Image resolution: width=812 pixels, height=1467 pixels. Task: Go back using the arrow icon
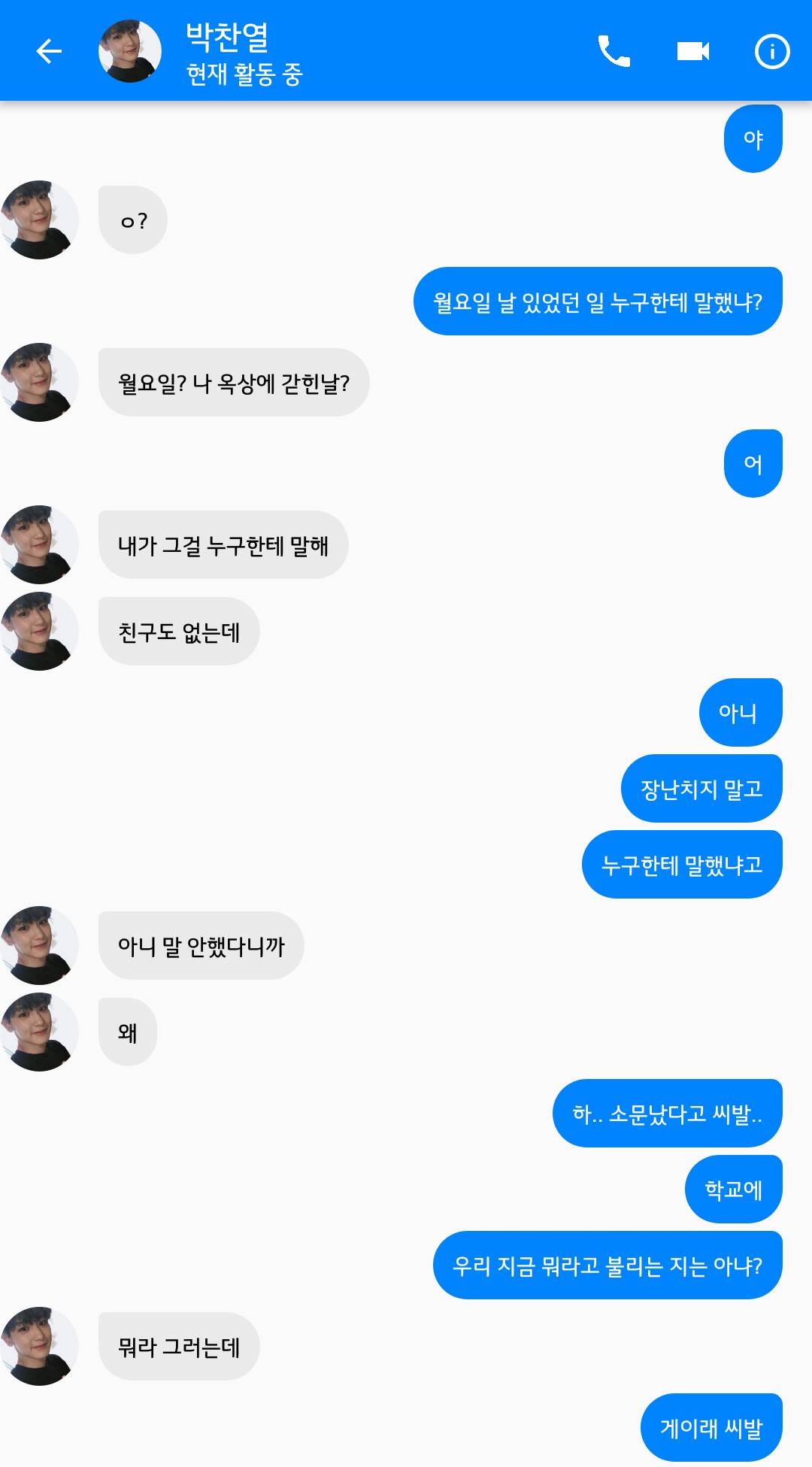pos(49,51)
